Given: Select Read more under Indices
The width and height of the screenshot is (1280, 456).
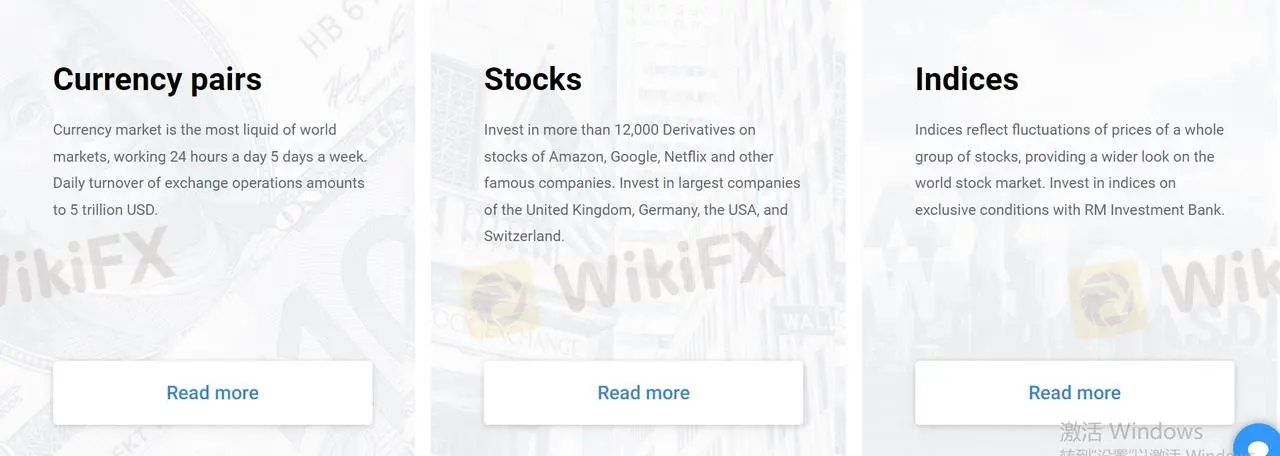Looking at the screenshot, I should click(x=1074, y=393).
